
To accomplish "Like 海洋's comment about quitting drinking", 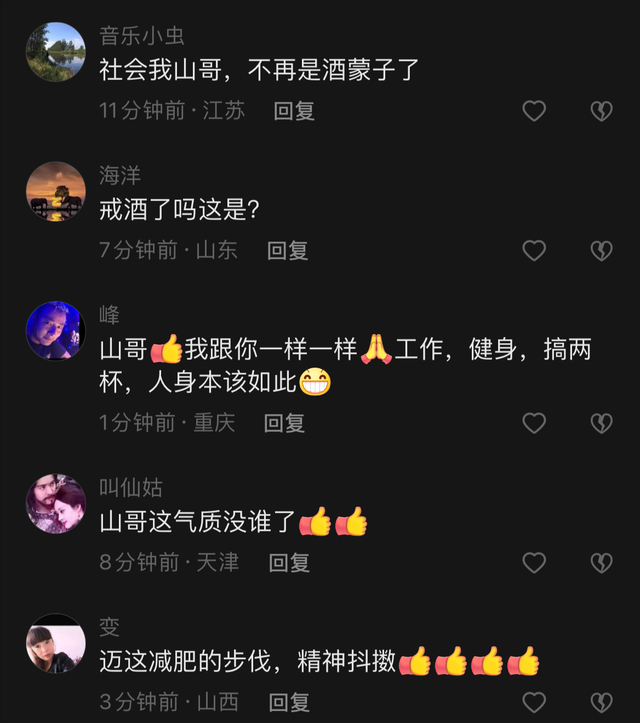I will click(534, 250).
